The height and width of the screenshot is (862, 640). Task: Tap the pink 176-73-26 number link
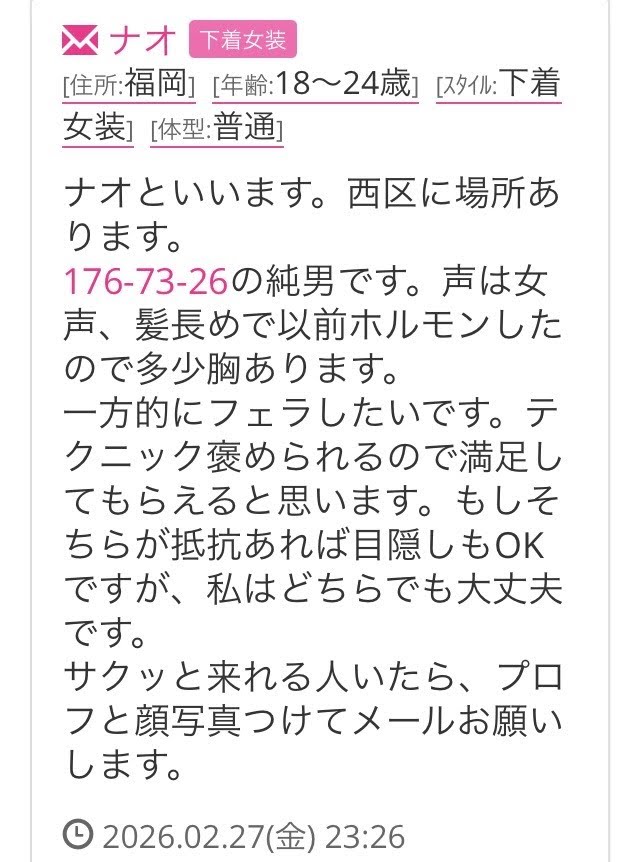(147, 281)
